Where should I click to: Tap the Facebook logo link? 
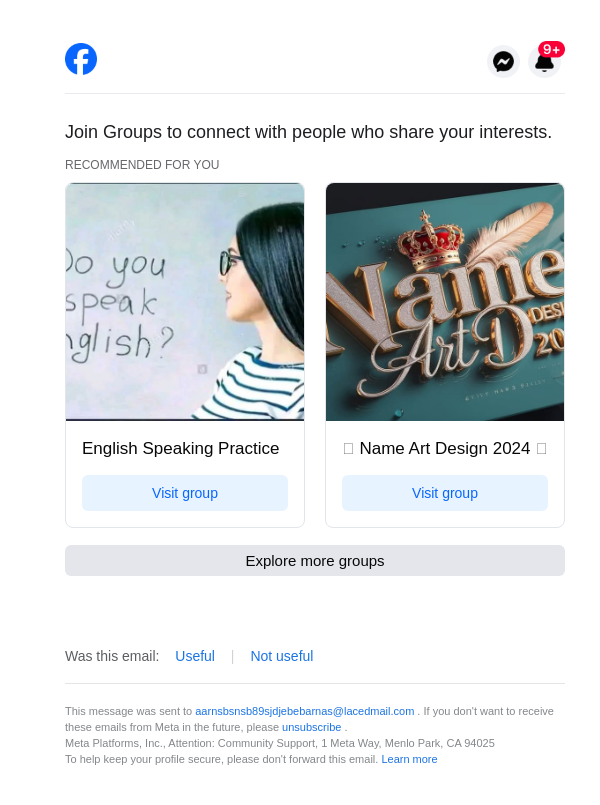[81, 59]
